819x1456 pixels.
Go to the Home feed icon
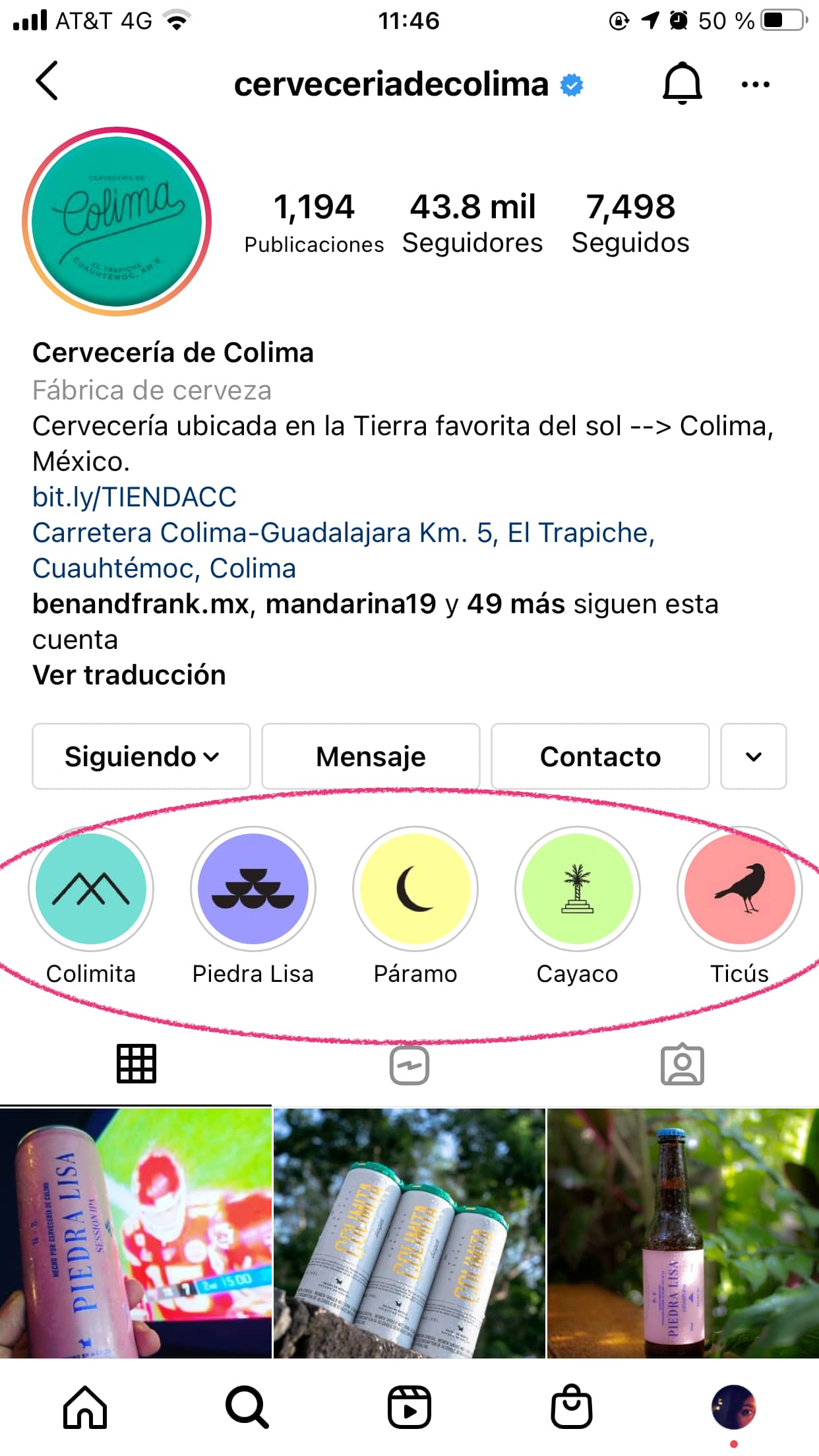(x=84, y=1408)
